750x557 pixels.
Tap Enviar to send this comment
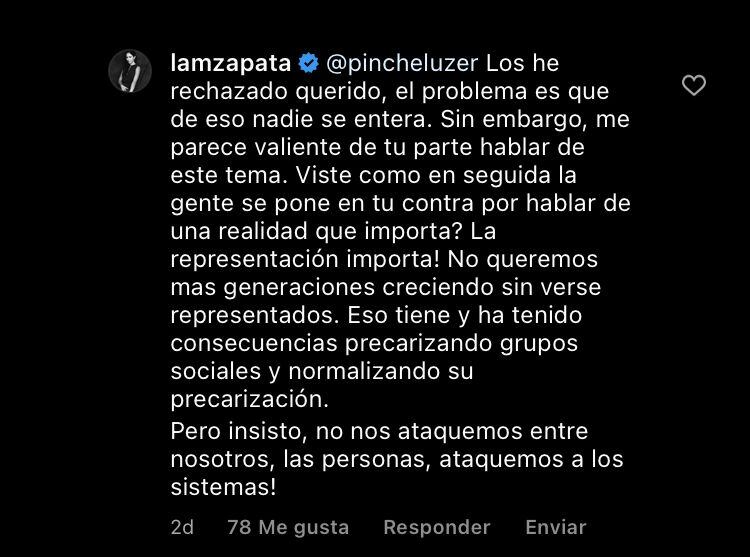[555, 526]
